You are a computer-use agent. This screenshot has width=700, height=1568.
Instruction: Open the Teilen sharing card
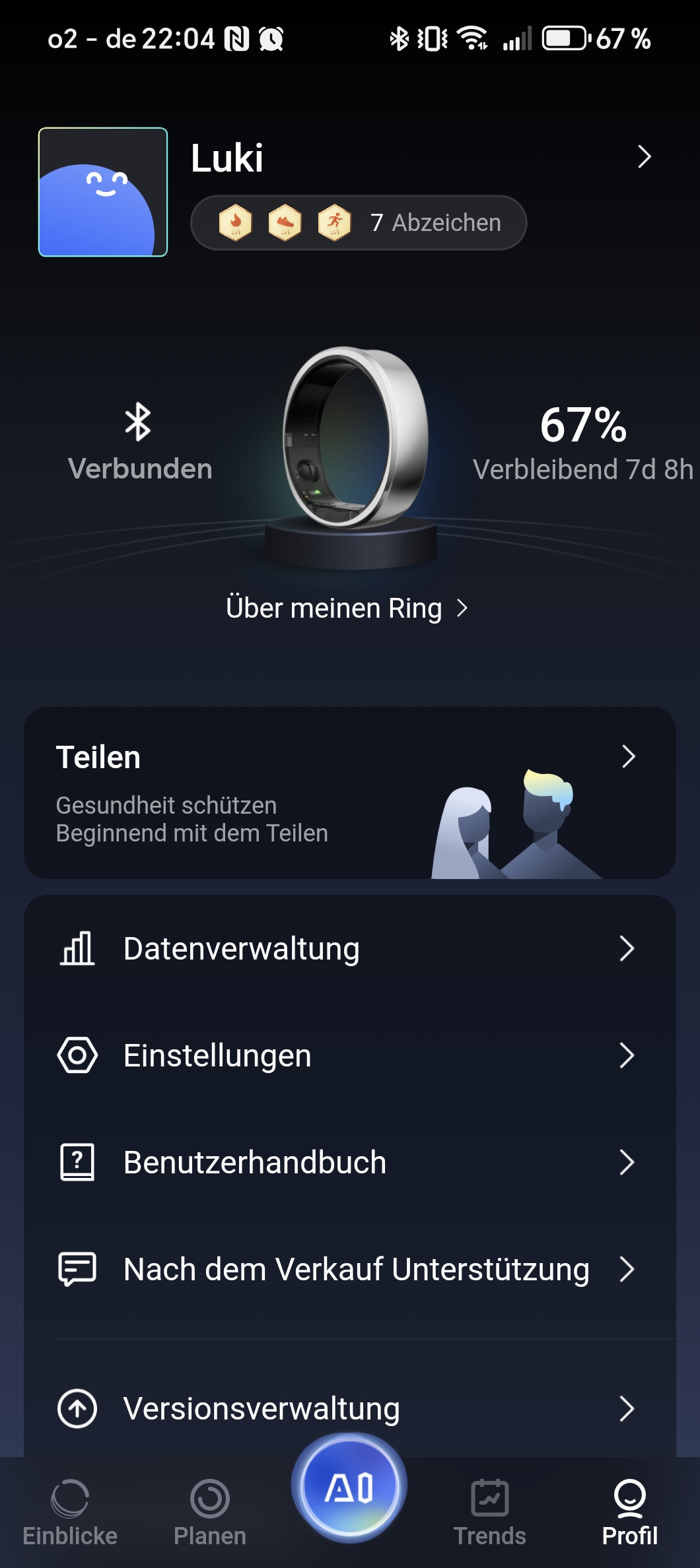[x=349, y=793]
